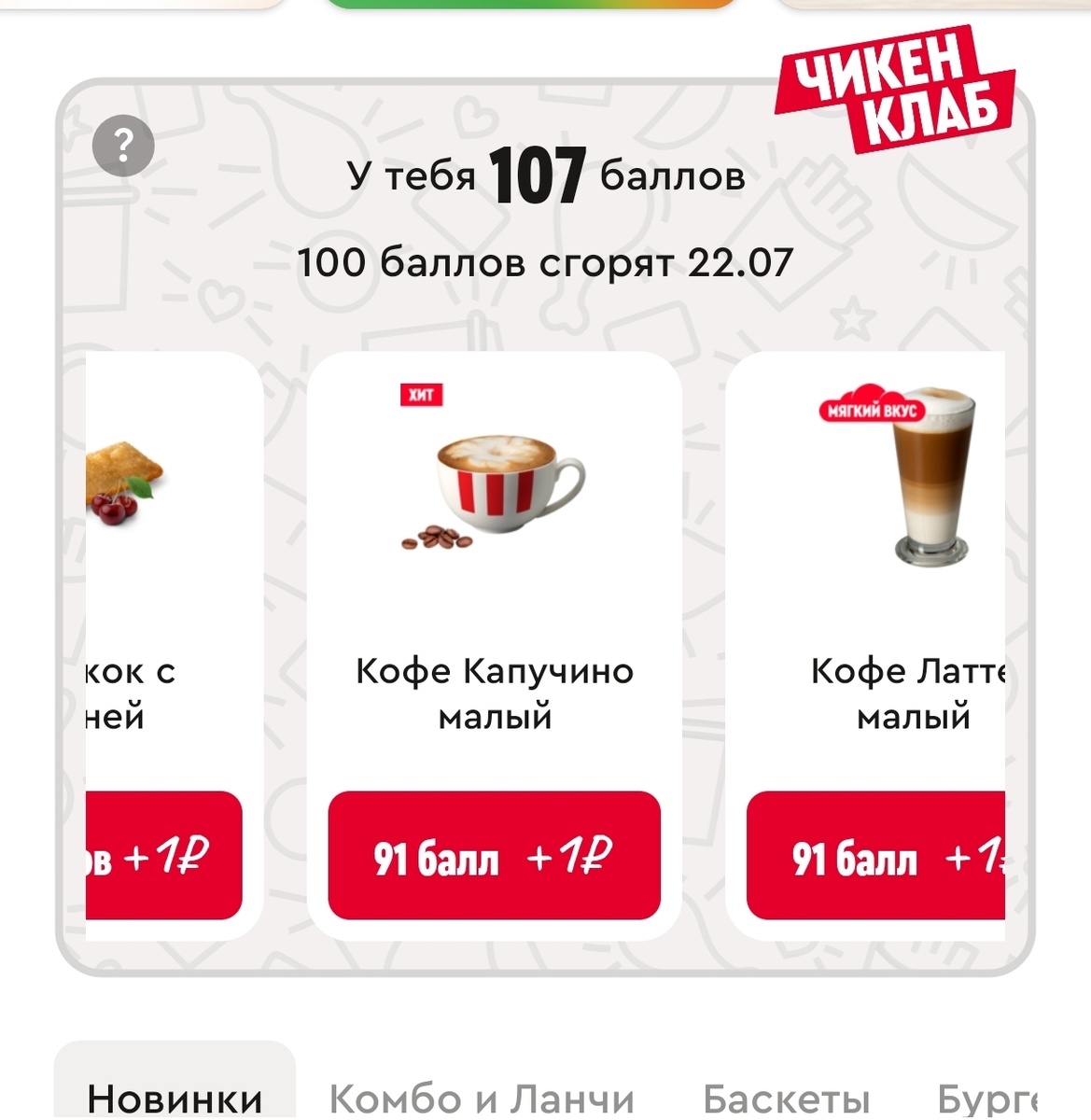Viewport: 1091px width, 1120px height.
Task: Open the Комбо и Ланчи category
Action: click(x=485, y=1097)
